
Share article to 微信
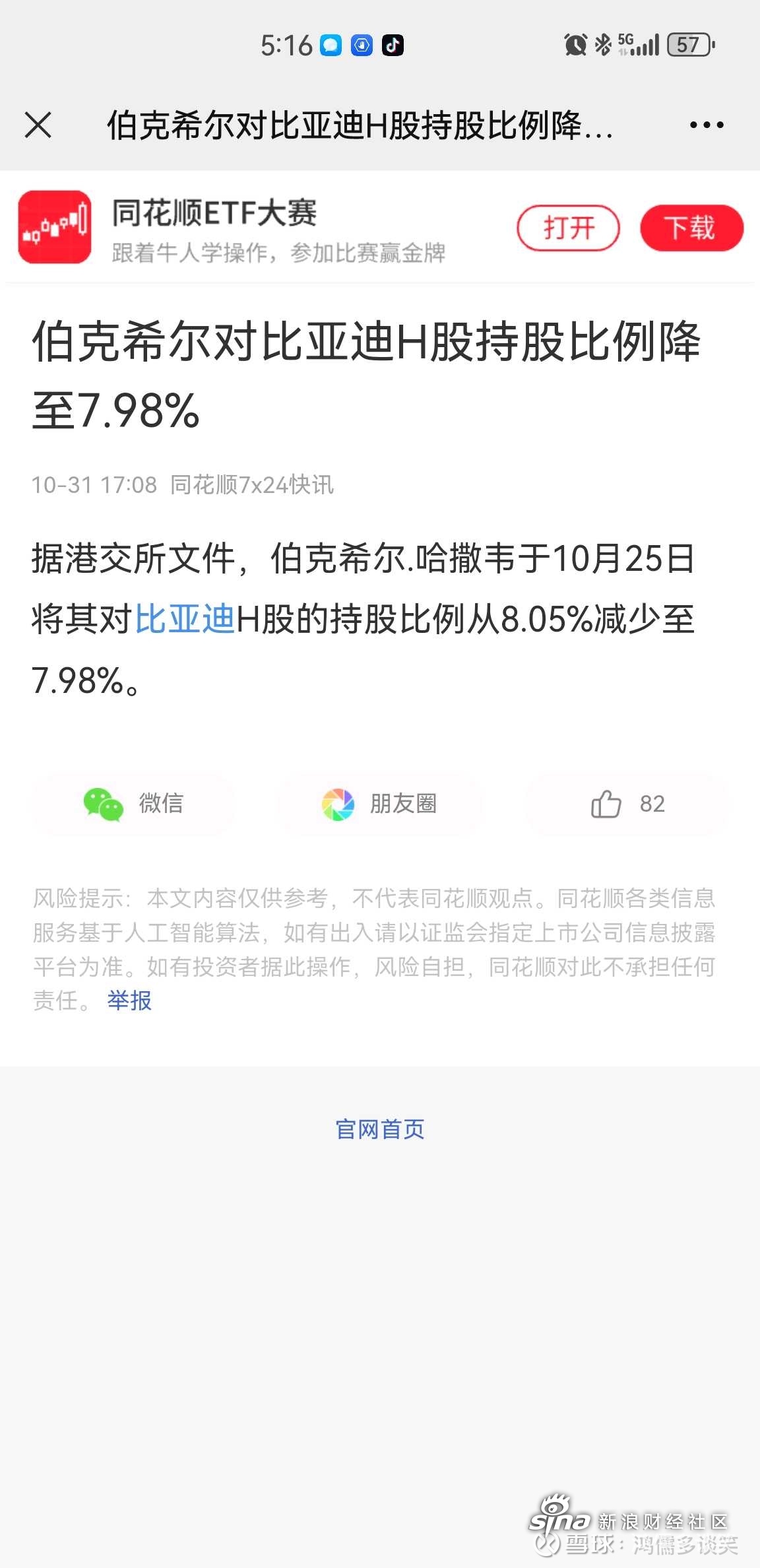[x=134, y=804]
